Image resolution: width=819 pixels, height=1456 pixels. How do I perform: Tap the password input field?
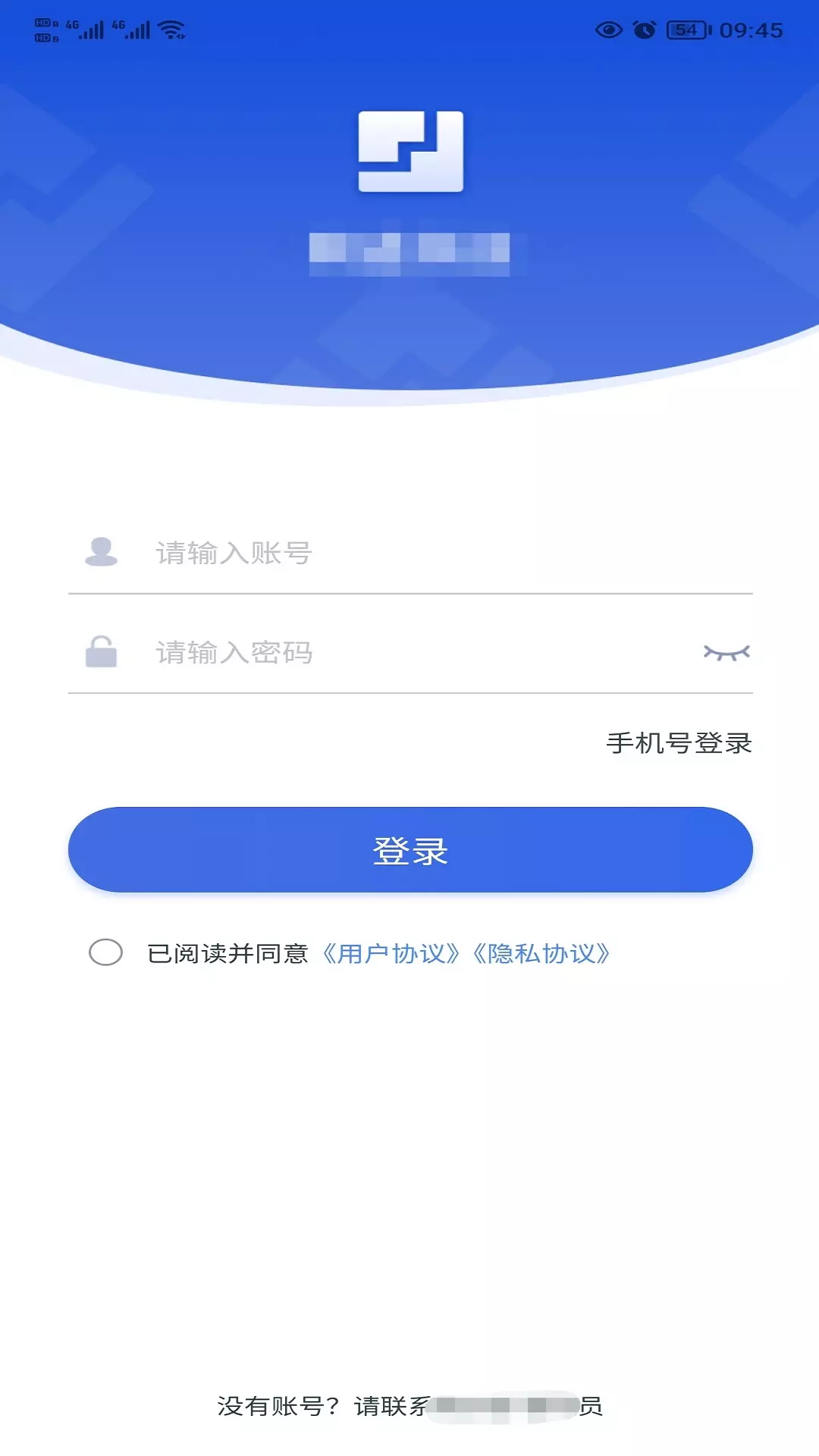[409, 652]
